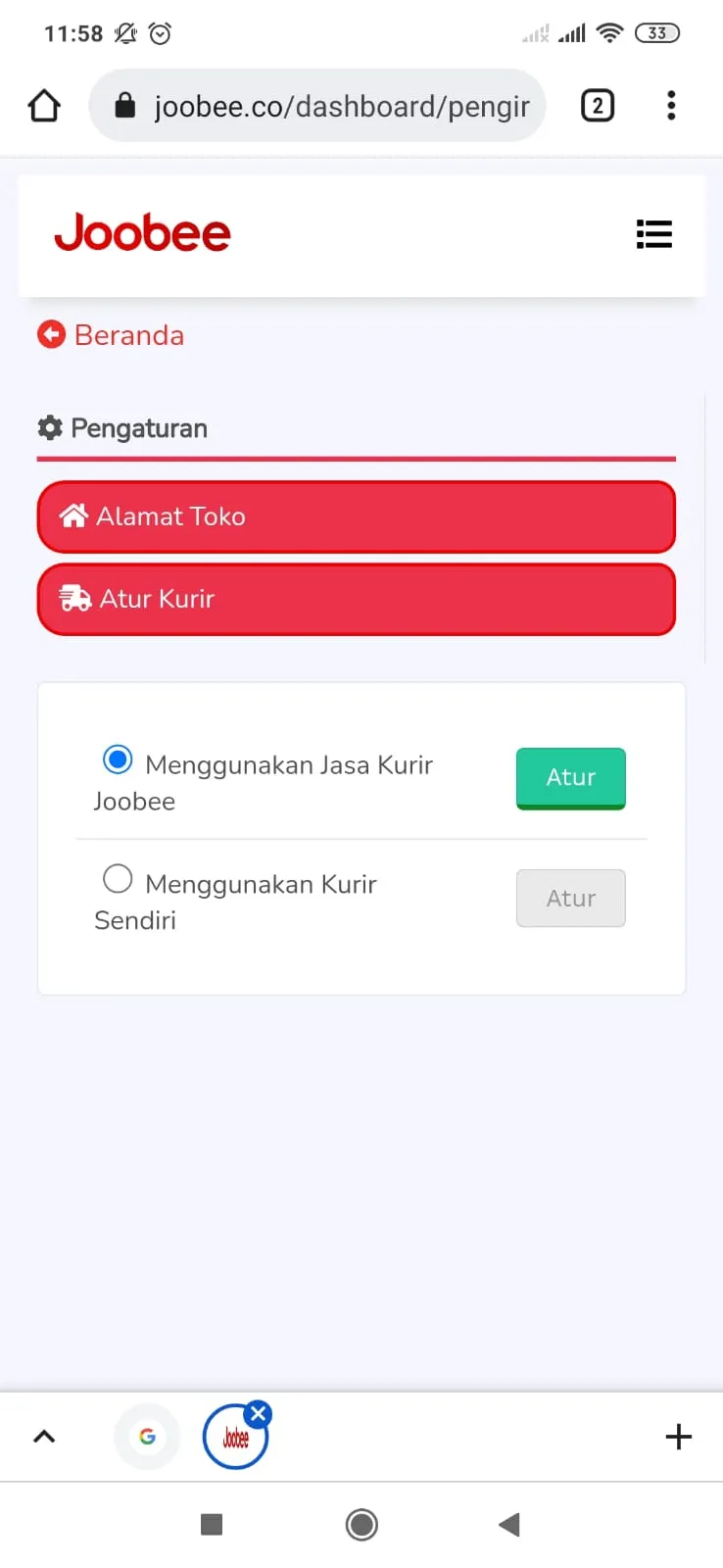Tap the joobee.co address bar
The height and width of the screenshot is (1568, 723).
click(318, 106)
